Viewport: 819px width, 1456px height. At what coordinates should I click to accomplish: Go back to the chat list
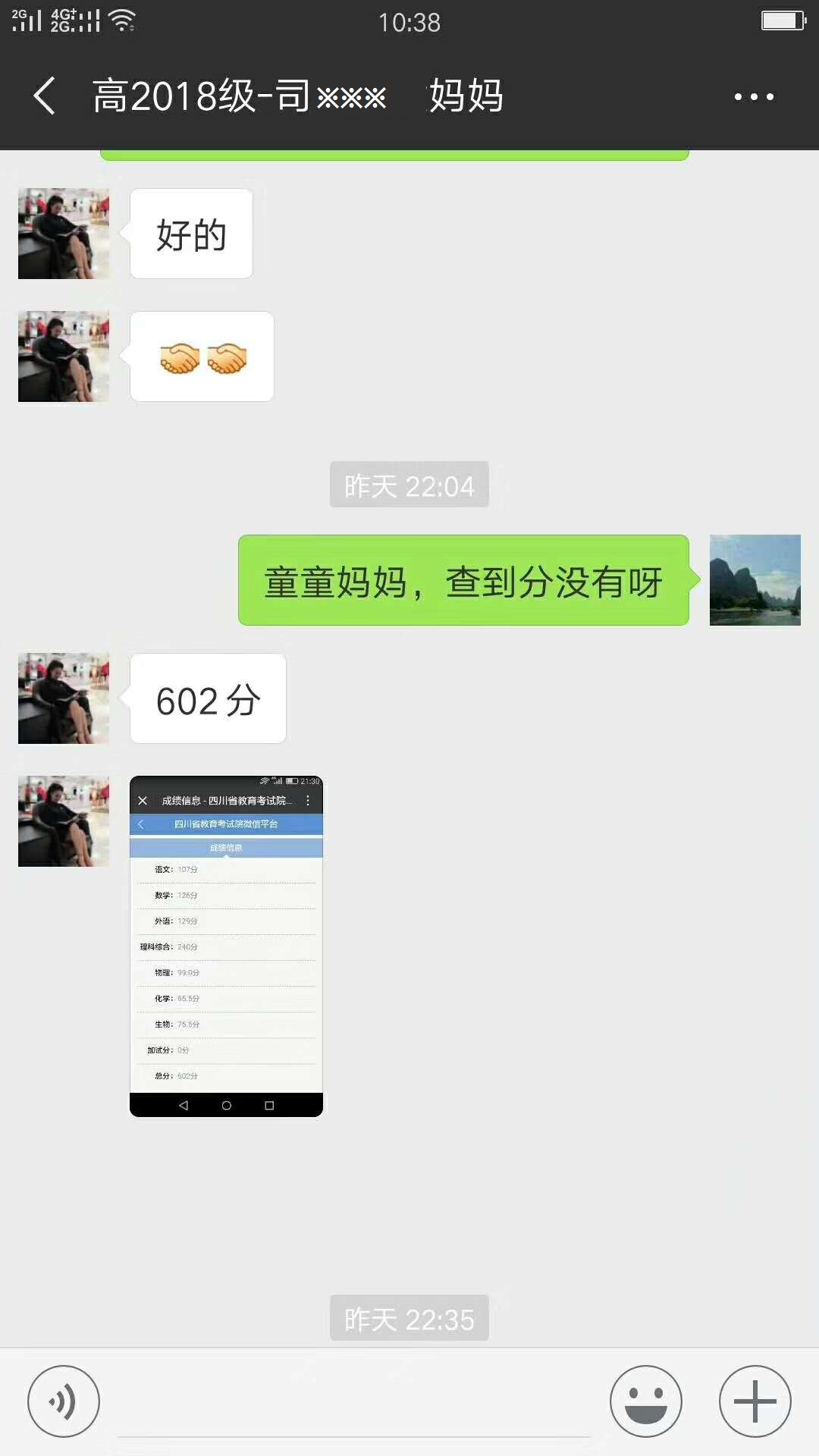(45, 96)
